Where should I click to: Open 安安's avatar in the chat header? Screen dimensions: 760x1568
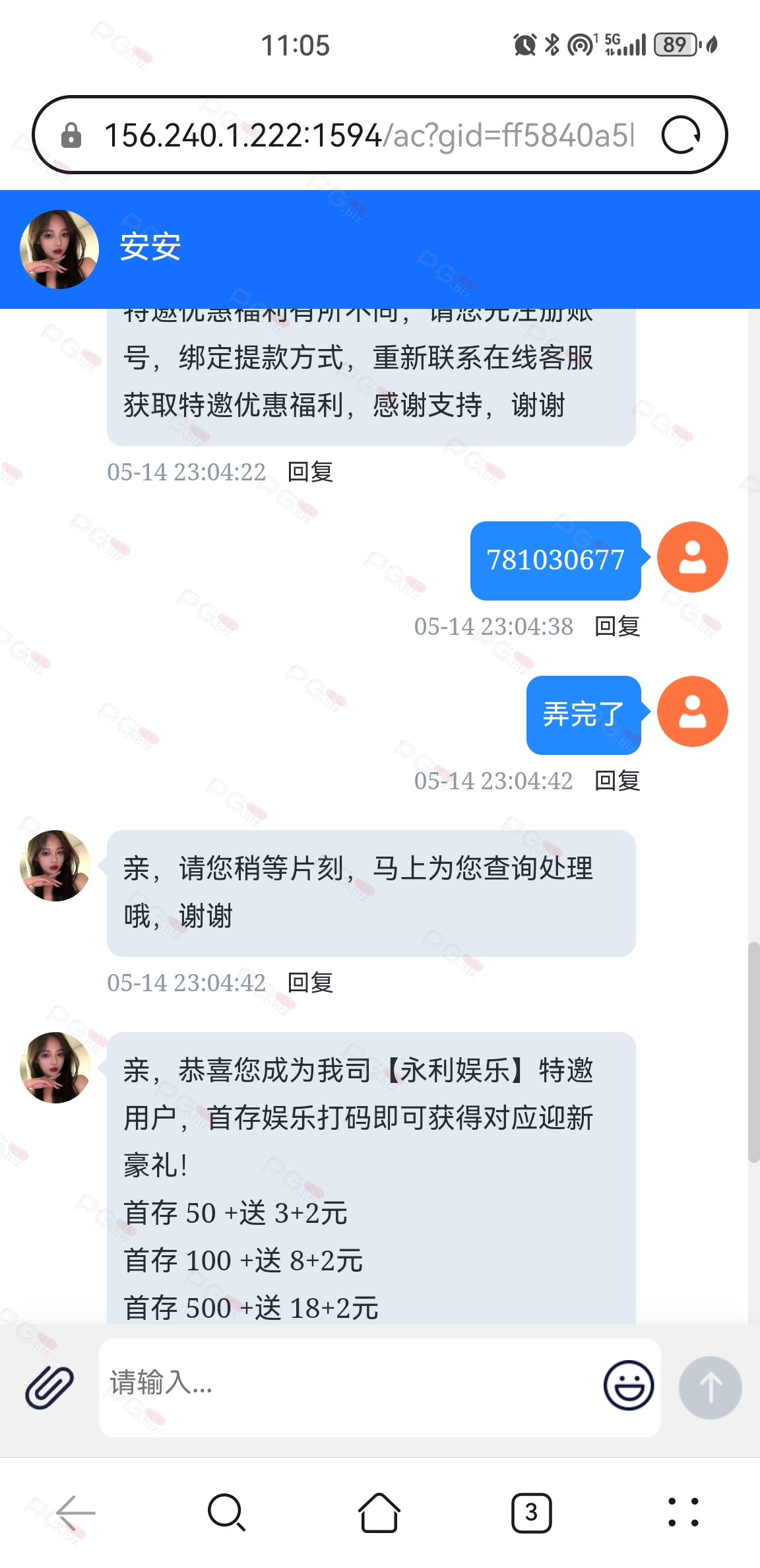point(59,249)
